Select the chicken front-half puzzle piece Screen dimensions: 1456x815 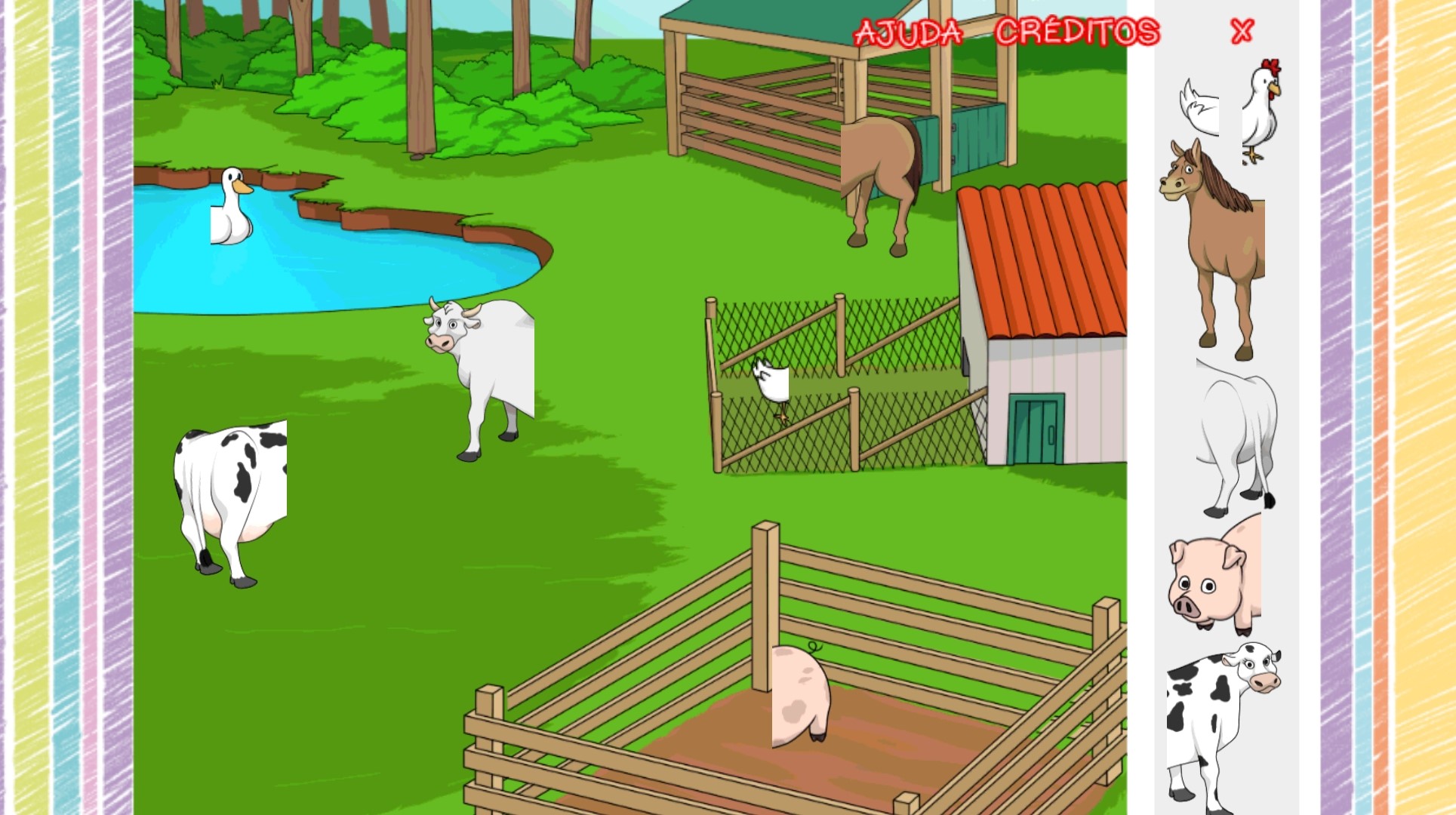[x=1261, y=109]
